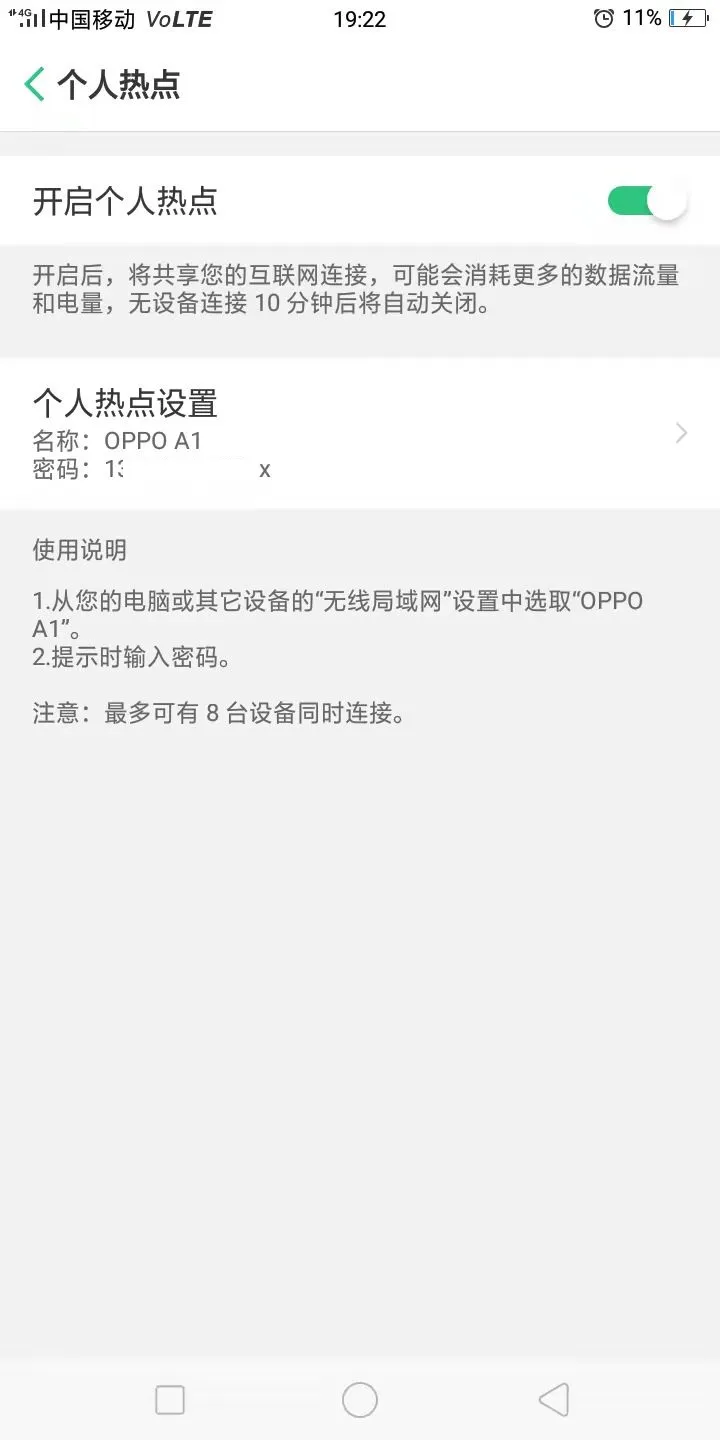The image size is (720, 1440).
Task: Toggle the personal hotspot switch off
Action: tap(646, 200)
